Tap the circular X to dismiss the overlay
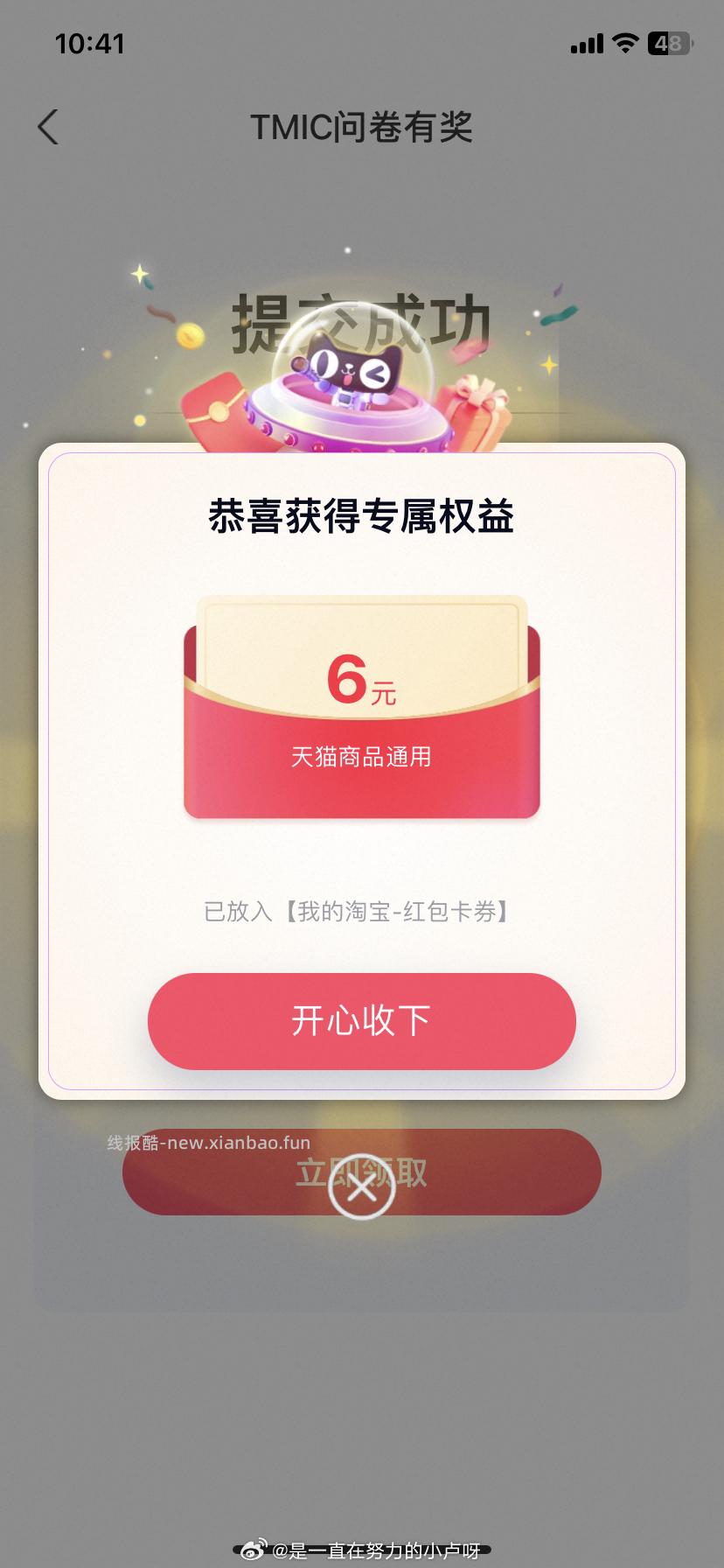The height and width of the screenshot is (1568, 724). click(x=361, y=1188)
